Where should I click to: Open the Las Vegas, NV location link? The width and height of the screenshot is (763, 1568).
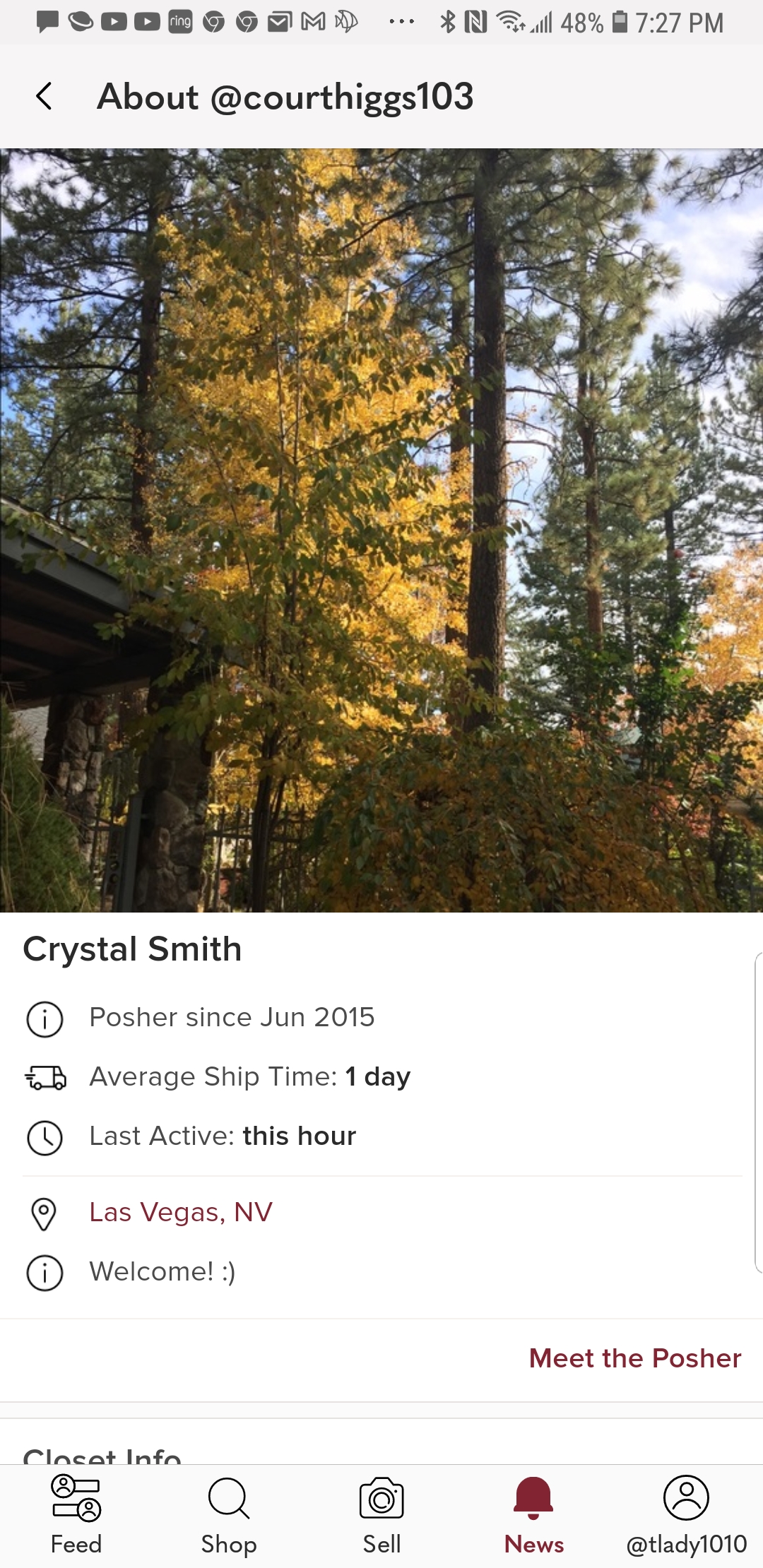[180, 1213]
